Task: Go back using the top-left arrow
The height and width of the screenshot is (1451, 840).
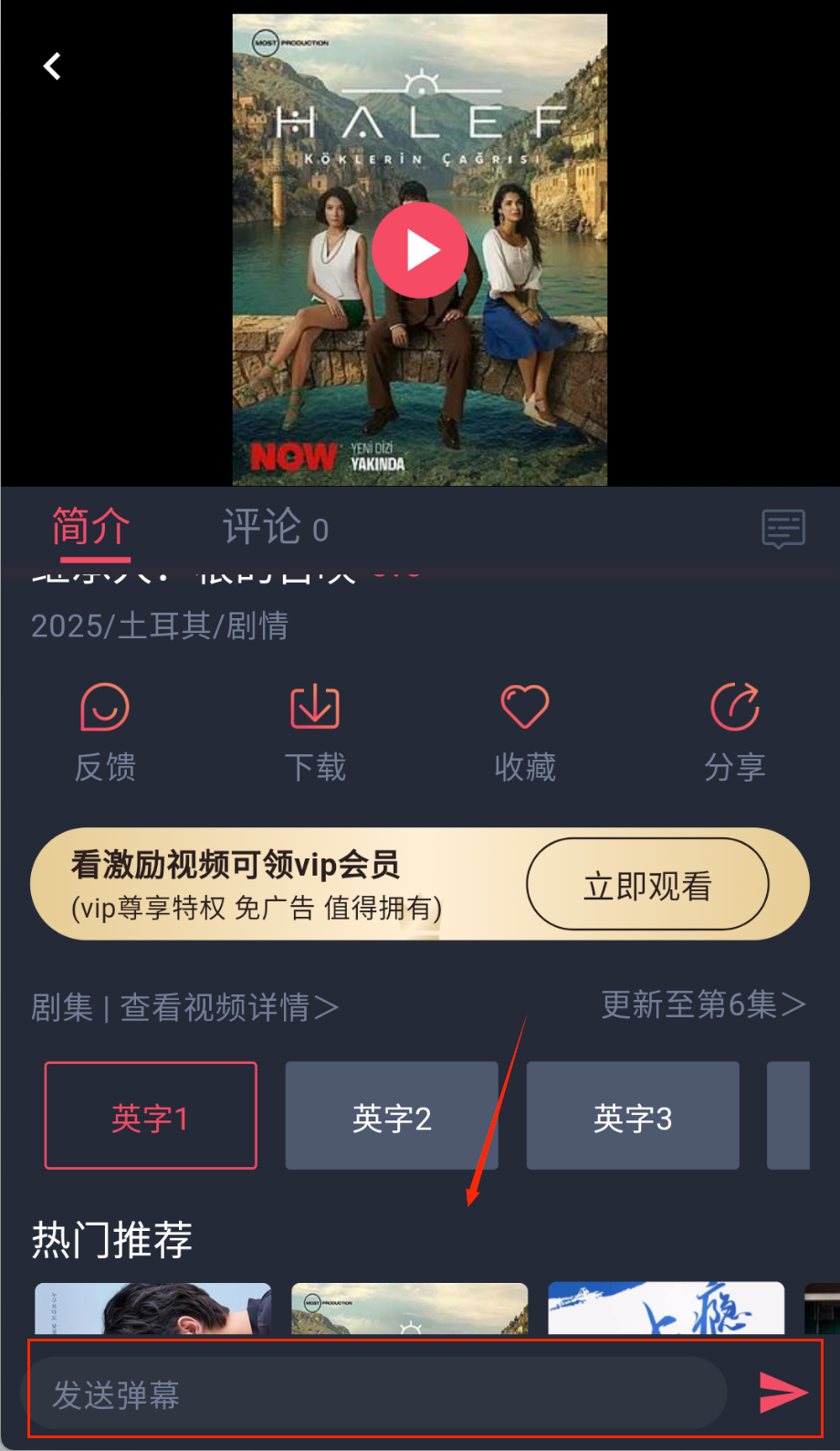Action: [x=52, y=66]
